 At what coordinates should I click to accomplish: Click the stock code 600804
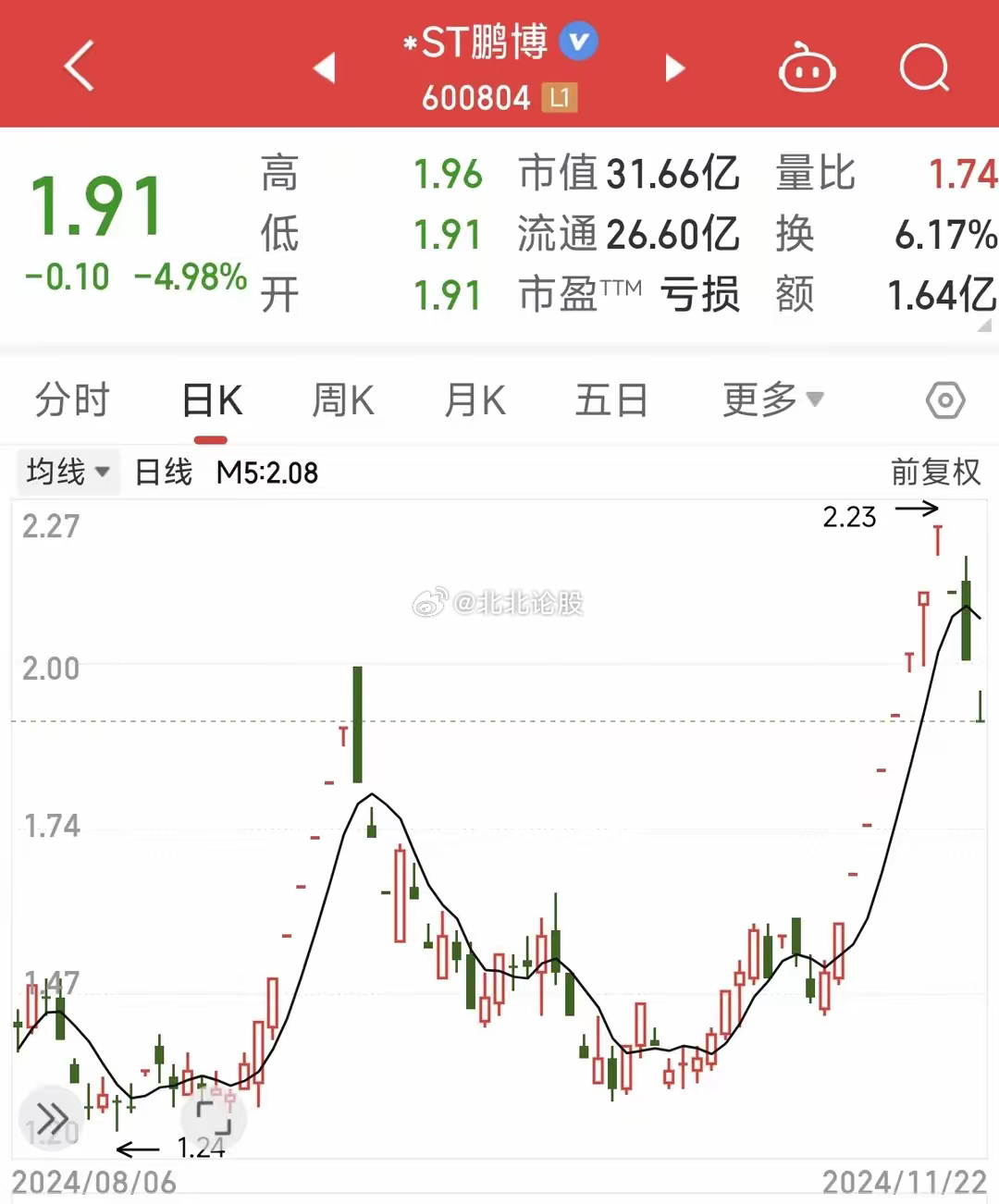[477, 97]
